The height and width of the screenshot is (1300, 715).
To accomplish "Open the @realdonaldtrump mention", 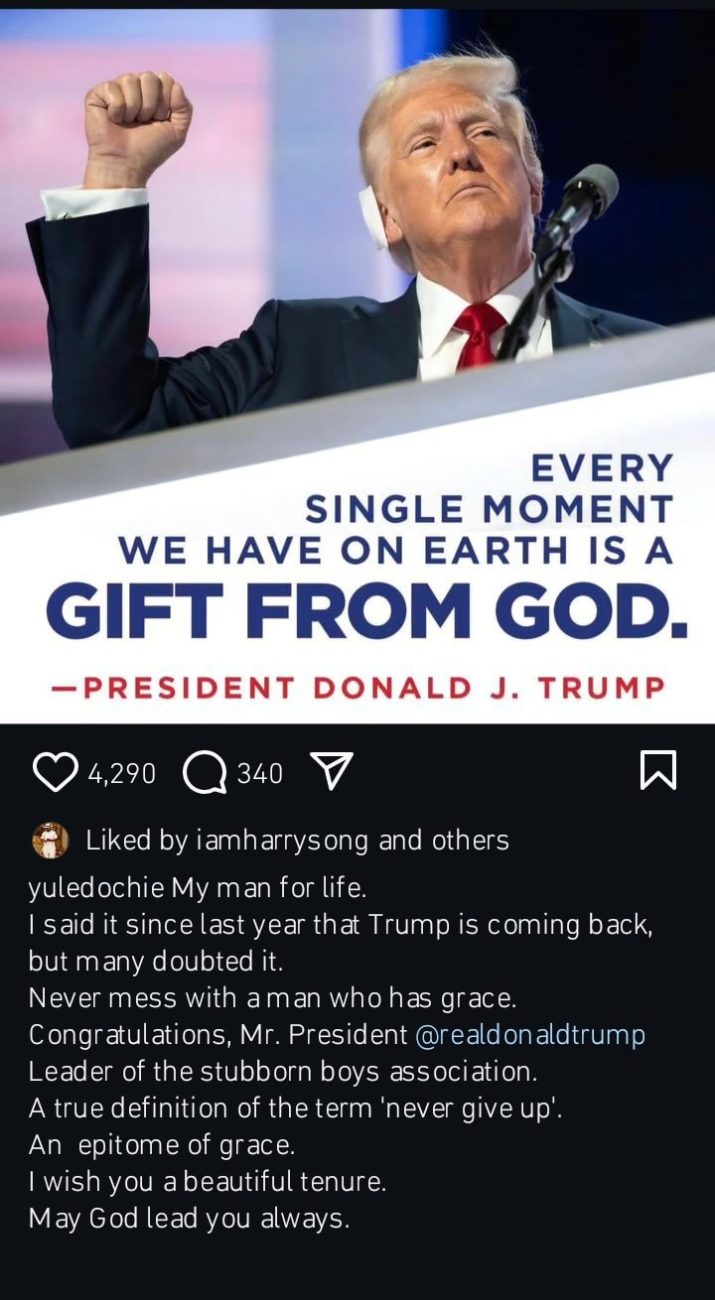I will [x=529, y=1035].
